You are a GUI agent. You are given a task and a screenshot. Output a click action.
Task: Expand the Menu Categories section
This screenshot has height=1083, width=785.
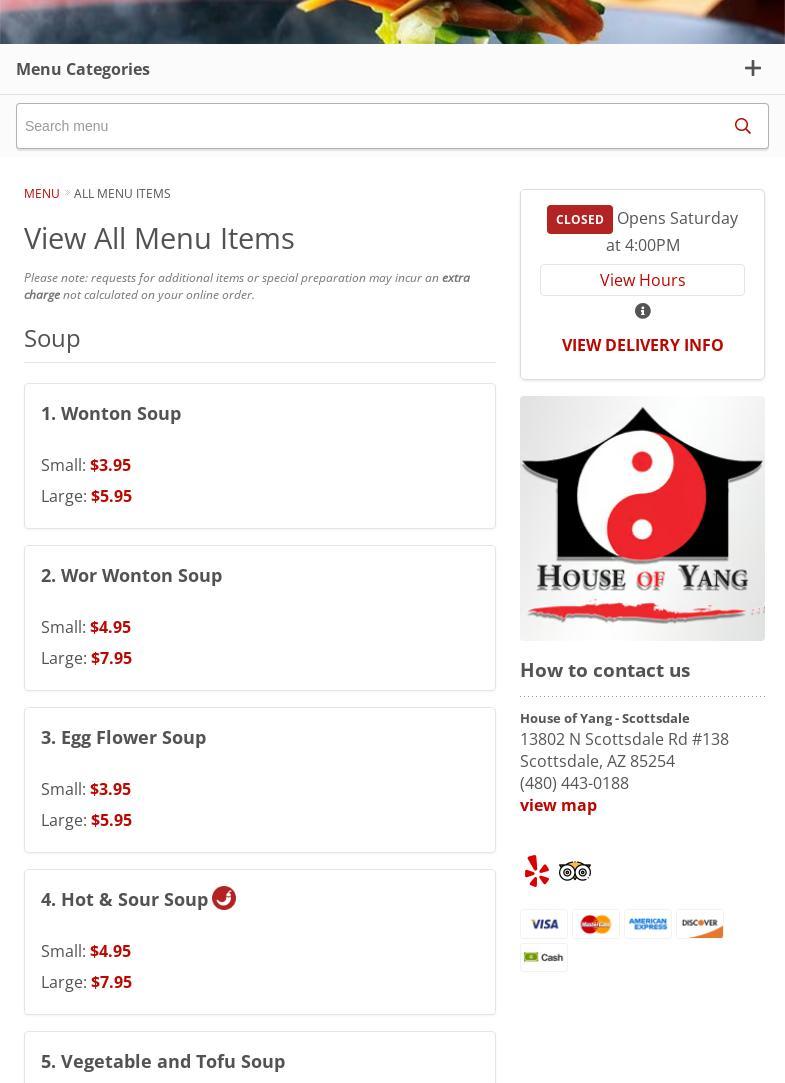click(752, 69)
